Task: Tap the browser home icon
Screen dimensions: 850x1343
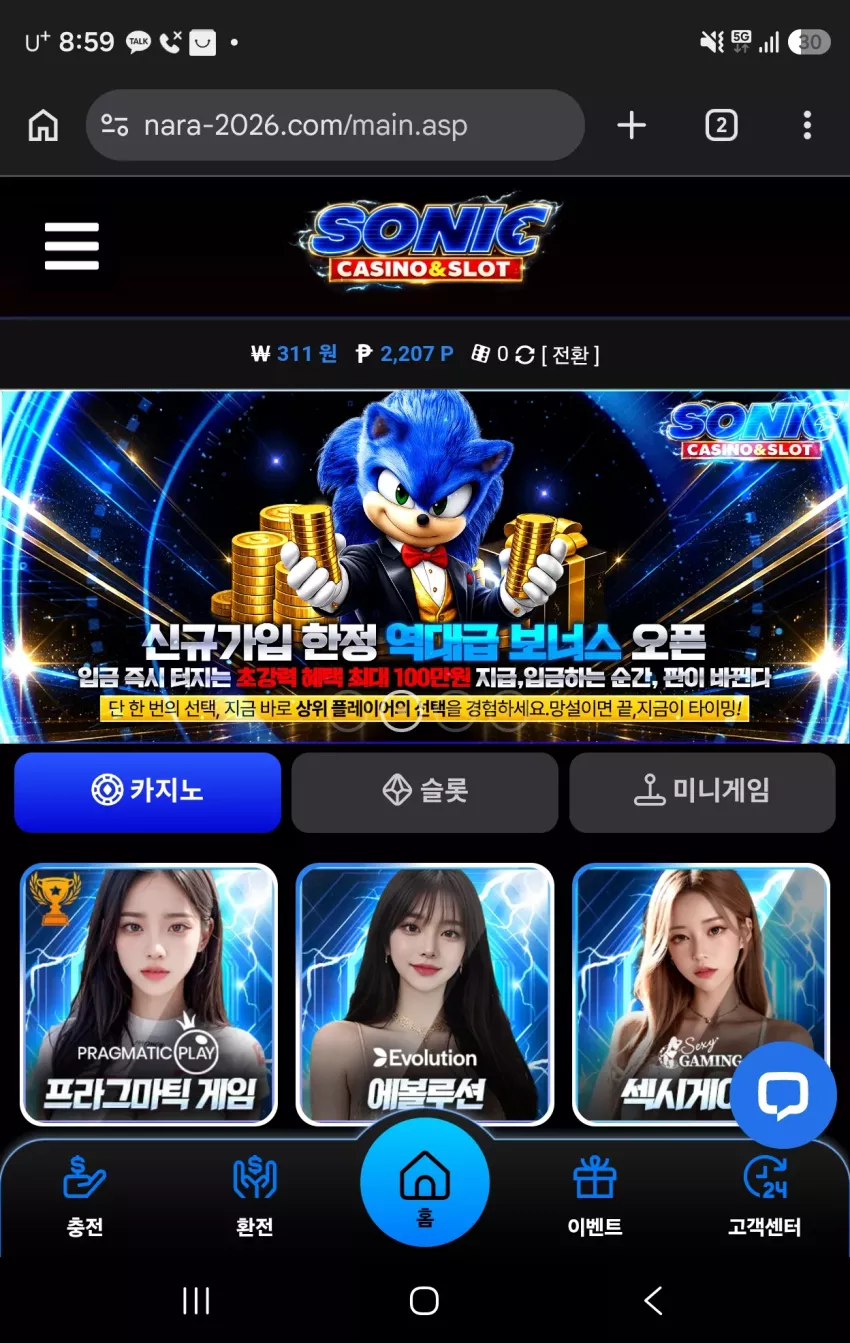Action: (43, 126)
